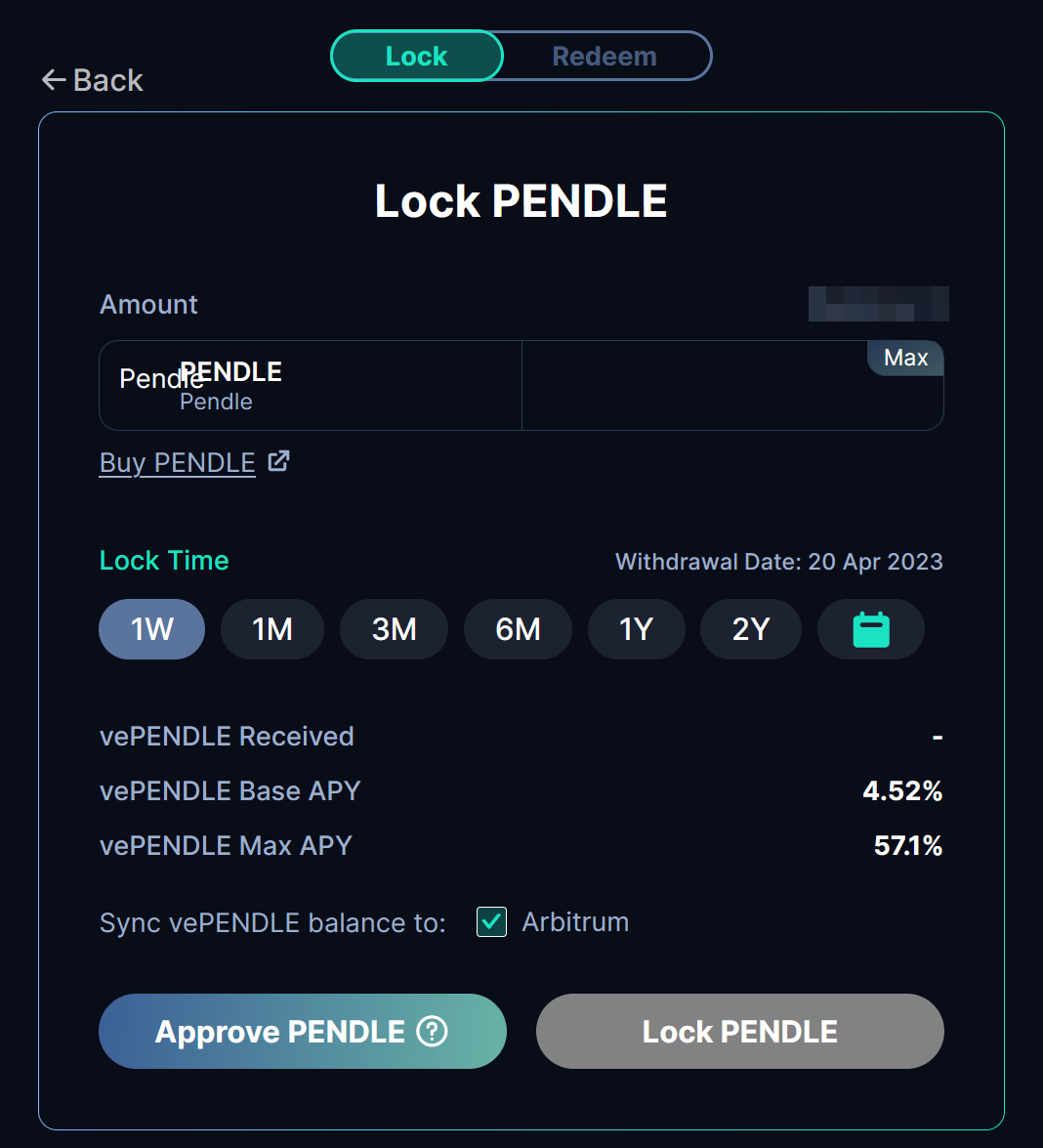Uncheck the Arbitrum sync checkbox
Image resolution: width=1043 pixels, height=1148 pixels.
(x=491, y=921)
